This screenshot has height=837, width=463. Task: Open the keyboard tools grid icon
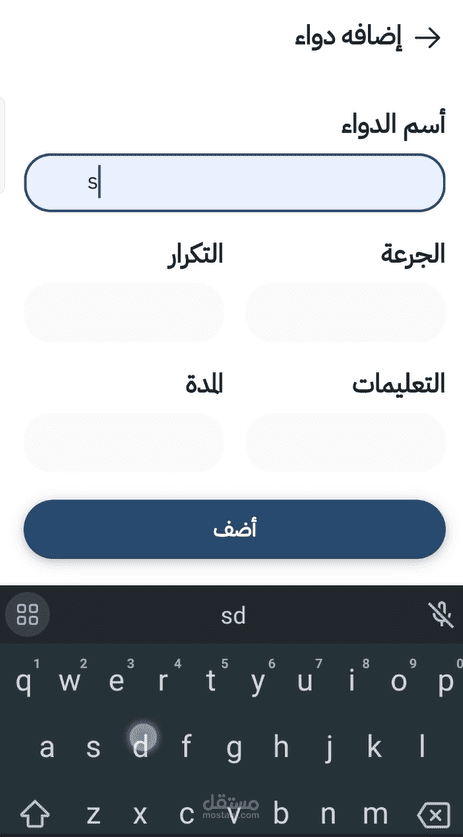click(27, 614)
